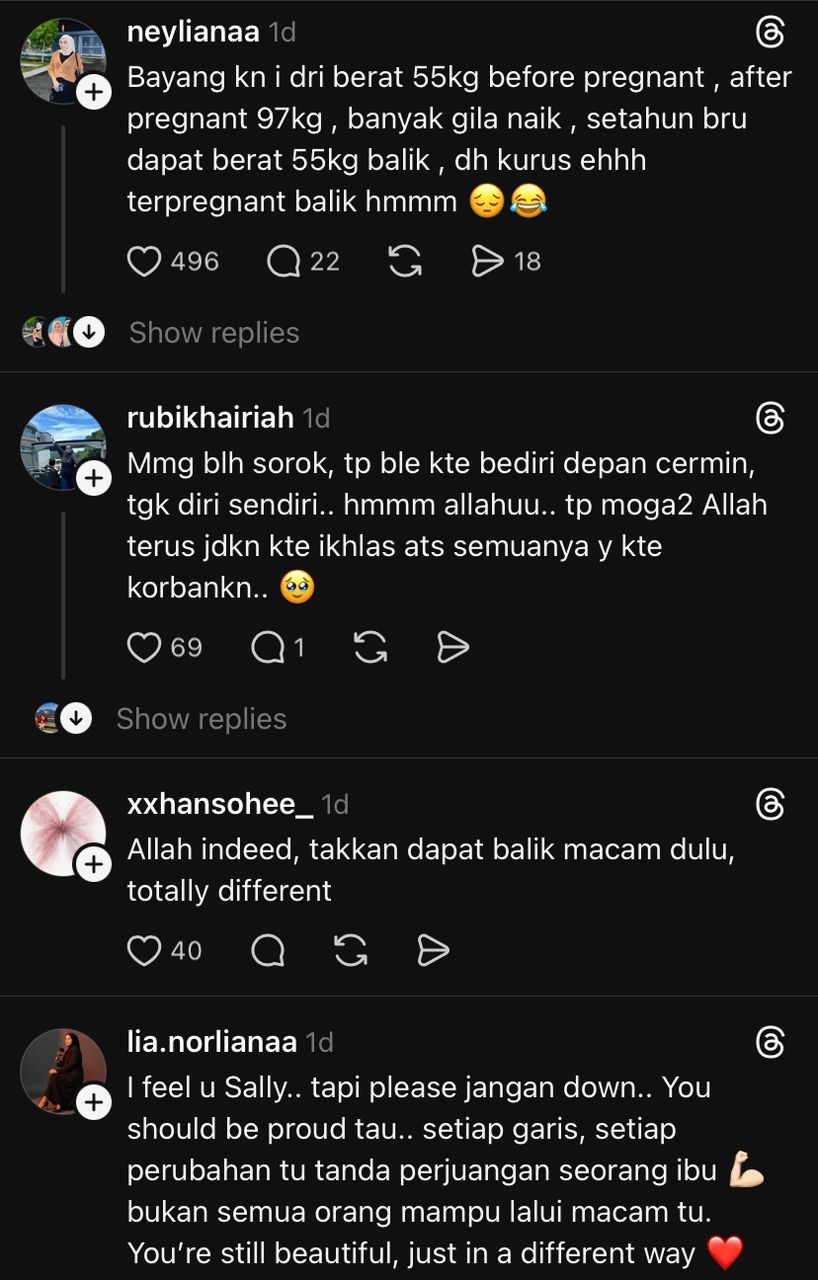Viewport: 818px width, 1280px height.
Task: Follow rubikhairiah via avatar plus button
Action: [x=94, y=479]
